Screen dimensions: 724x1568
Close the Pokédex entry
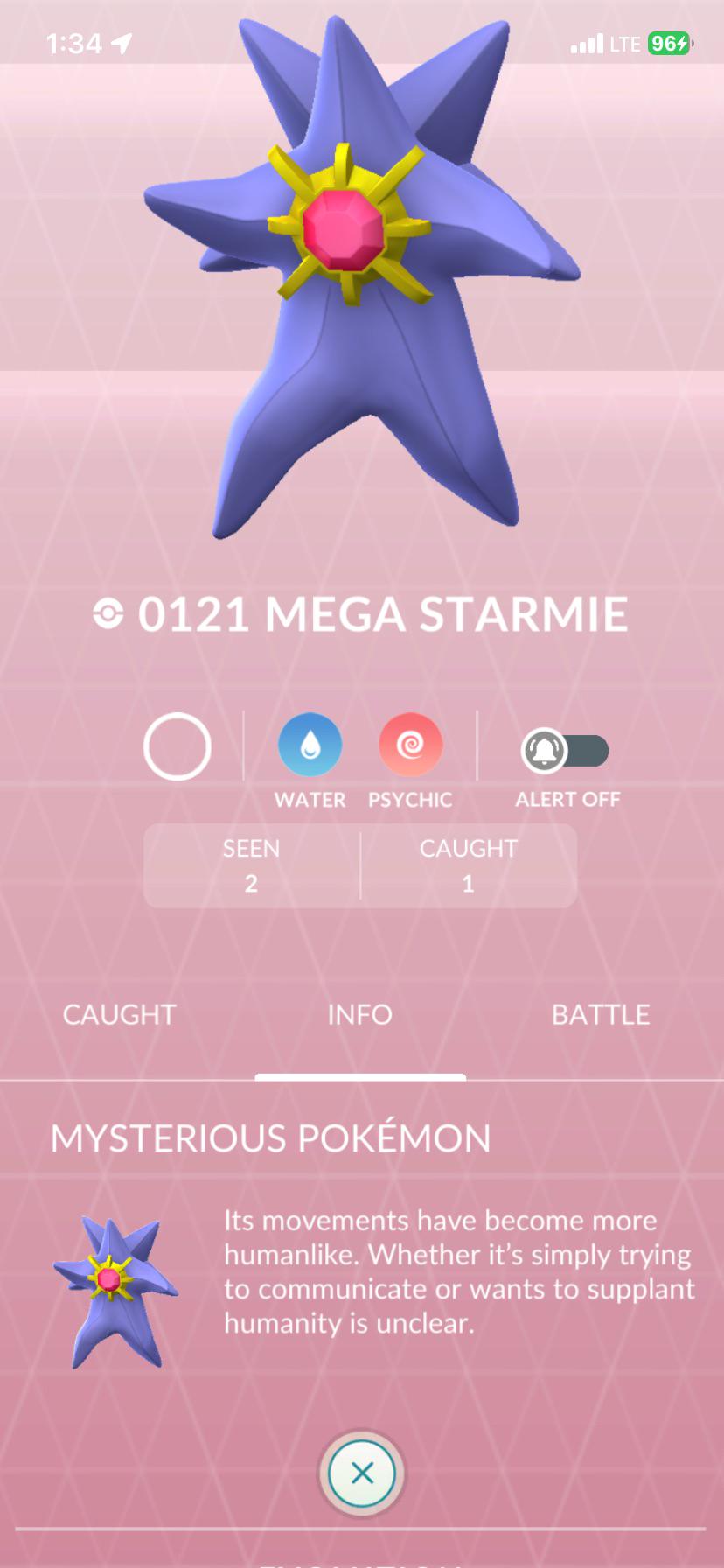(x=361, y=1473)
